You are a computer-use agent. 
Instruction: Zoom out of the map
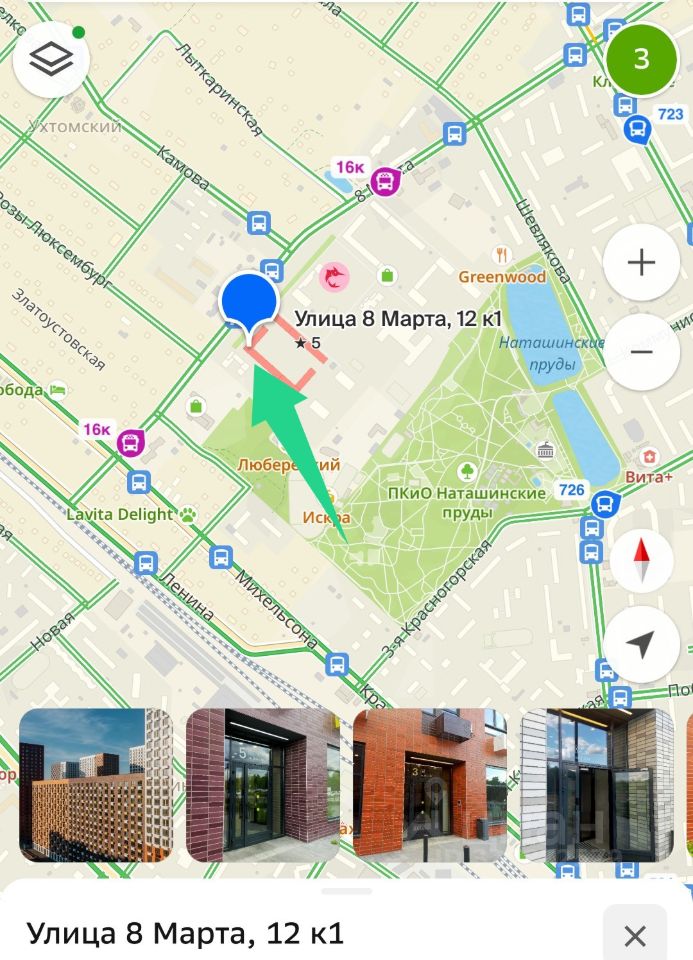click(x=641, y=352)
